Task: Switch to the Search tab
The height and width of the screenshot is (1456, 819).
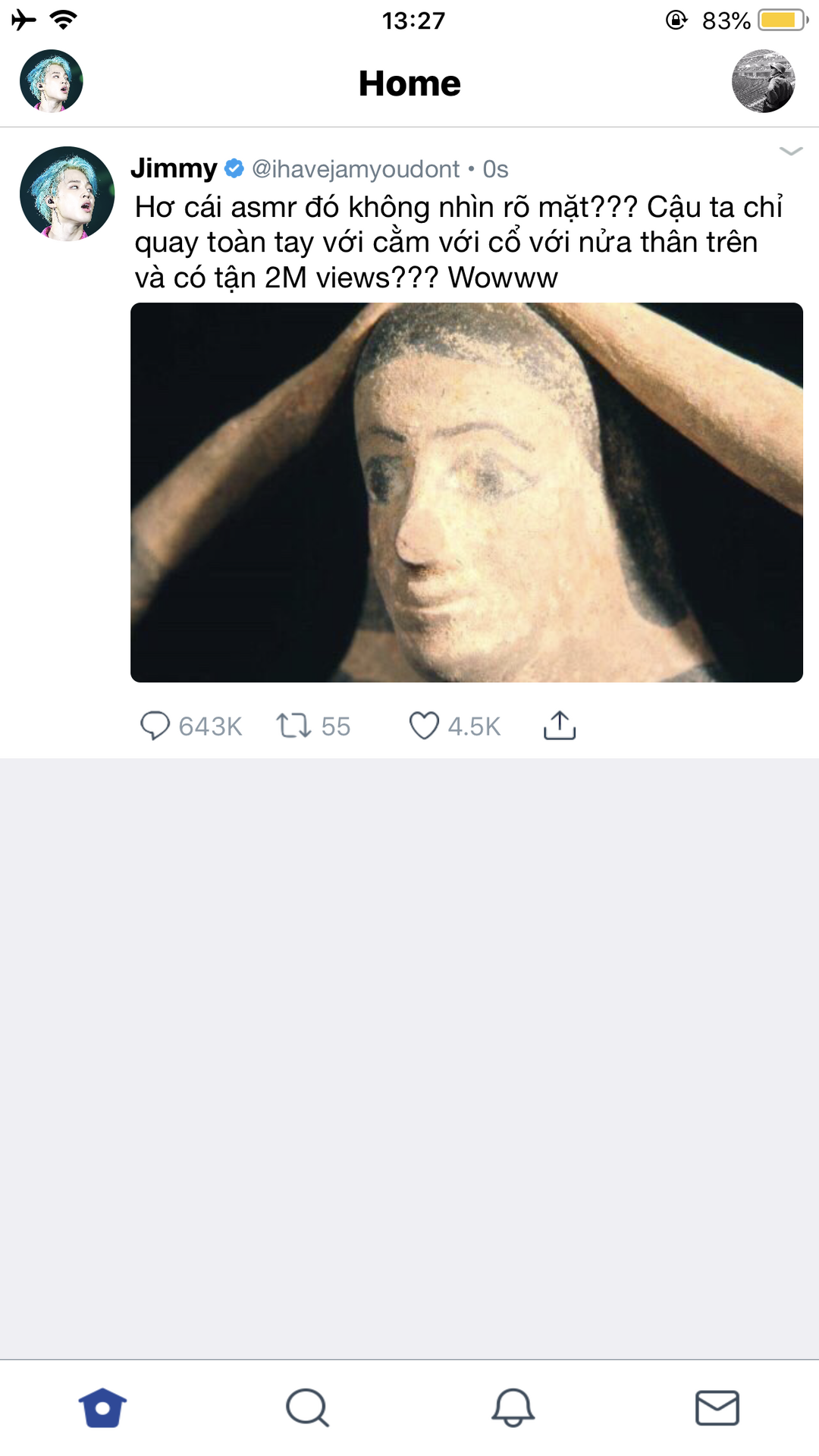Action: [x=307, y=1407]
